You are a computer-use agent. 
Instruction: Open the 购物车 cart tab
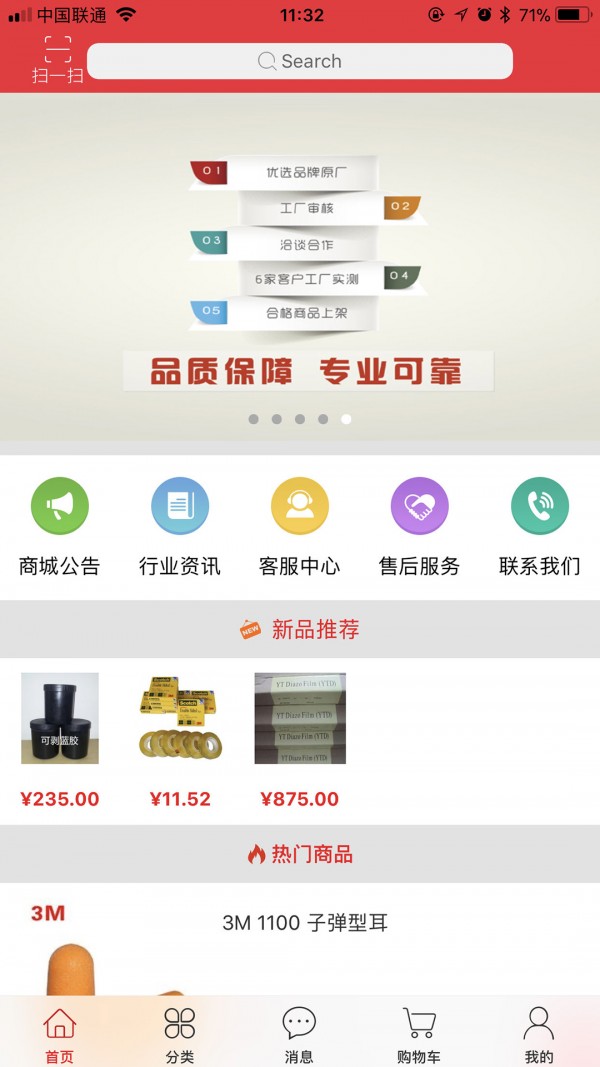419,1034
